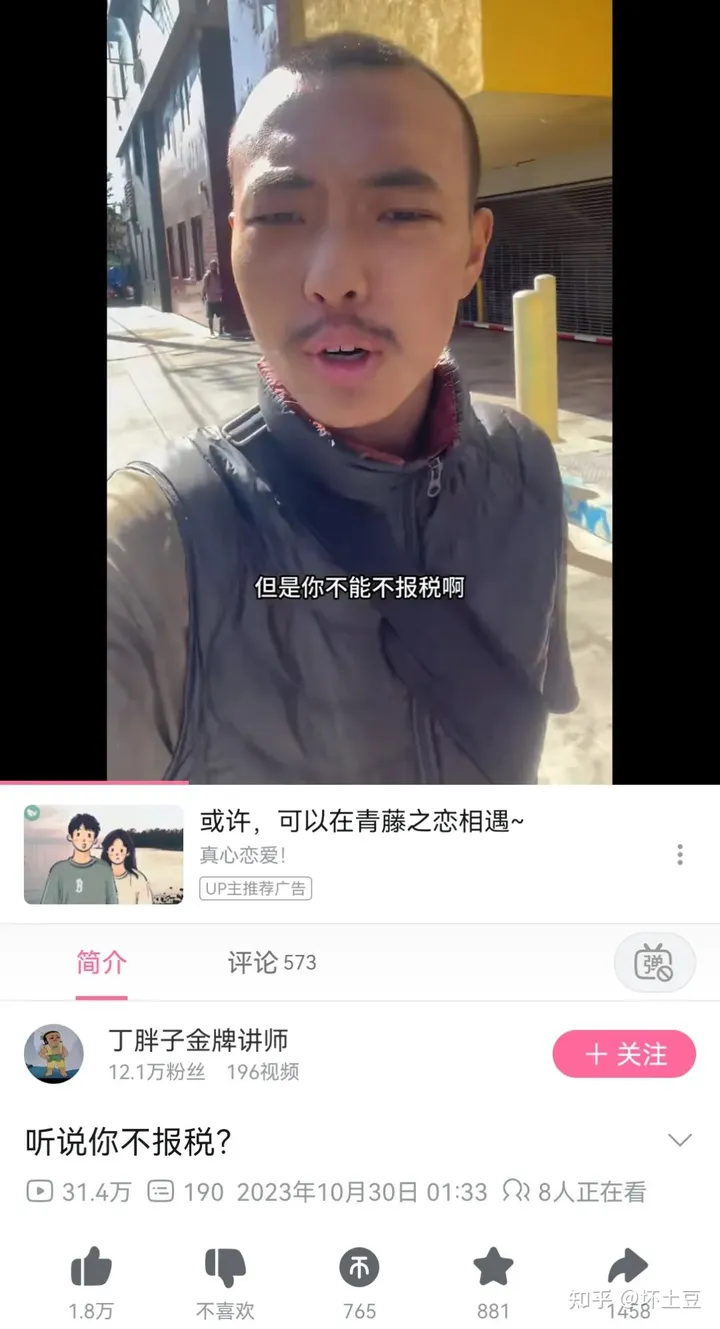Tap the 不喜欢 dislike icon
Screen dimensions: 720x1329
coord(225,1268)
